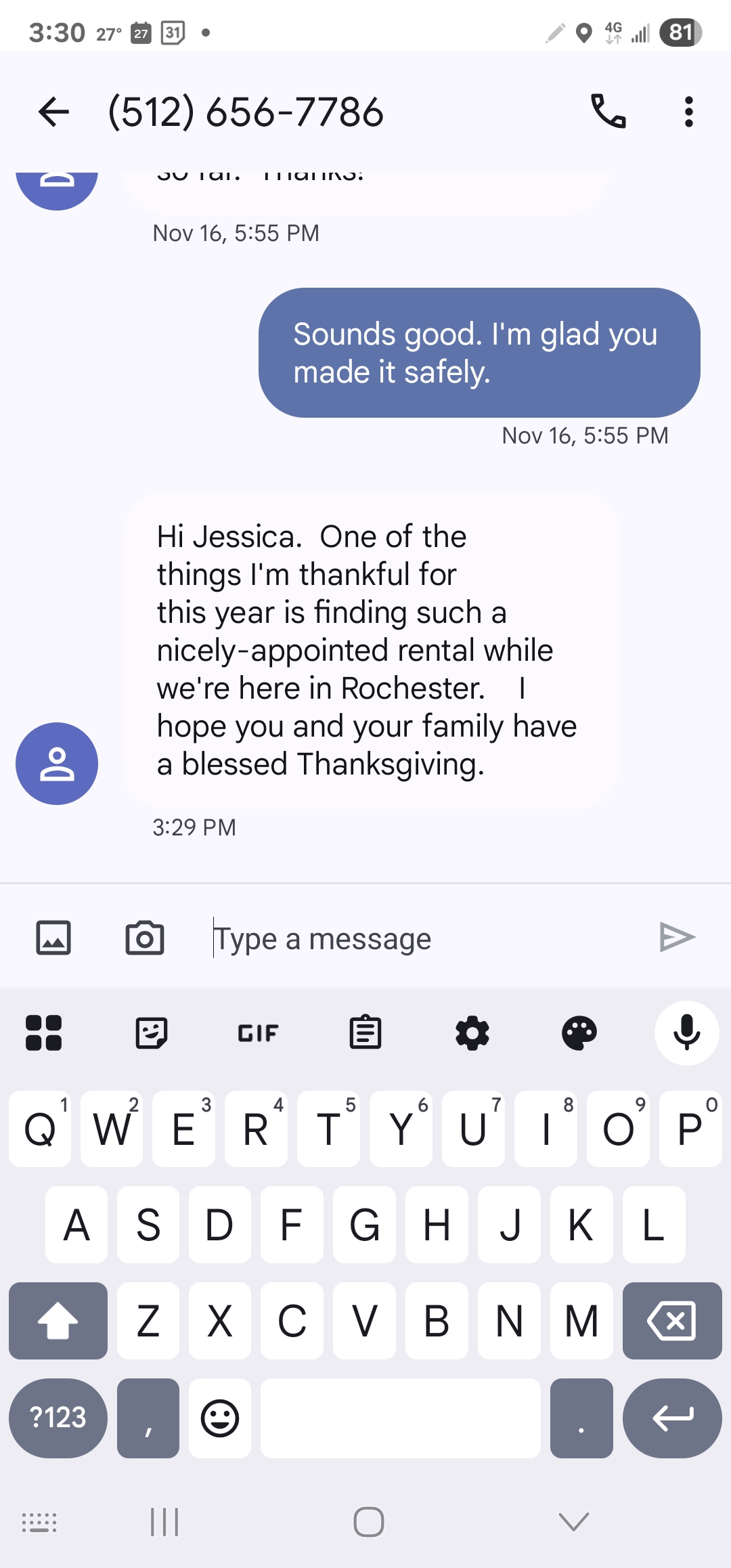
Task: Open the keyboard's four-square features menu
Action: point(43,1033)
